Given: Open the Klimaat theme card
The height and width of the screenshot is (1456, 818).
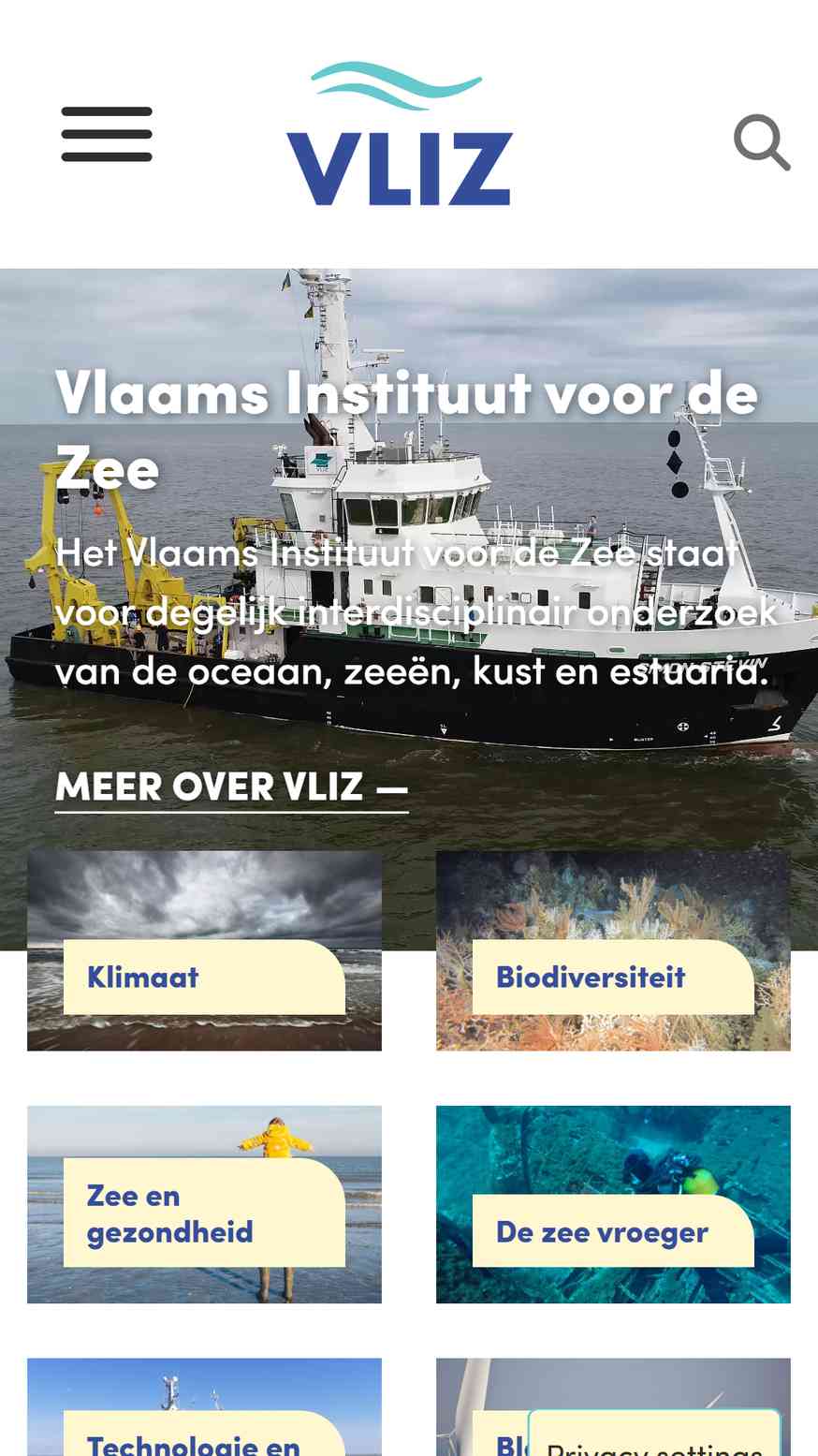Looking at the screenshot, I should 204,977.
